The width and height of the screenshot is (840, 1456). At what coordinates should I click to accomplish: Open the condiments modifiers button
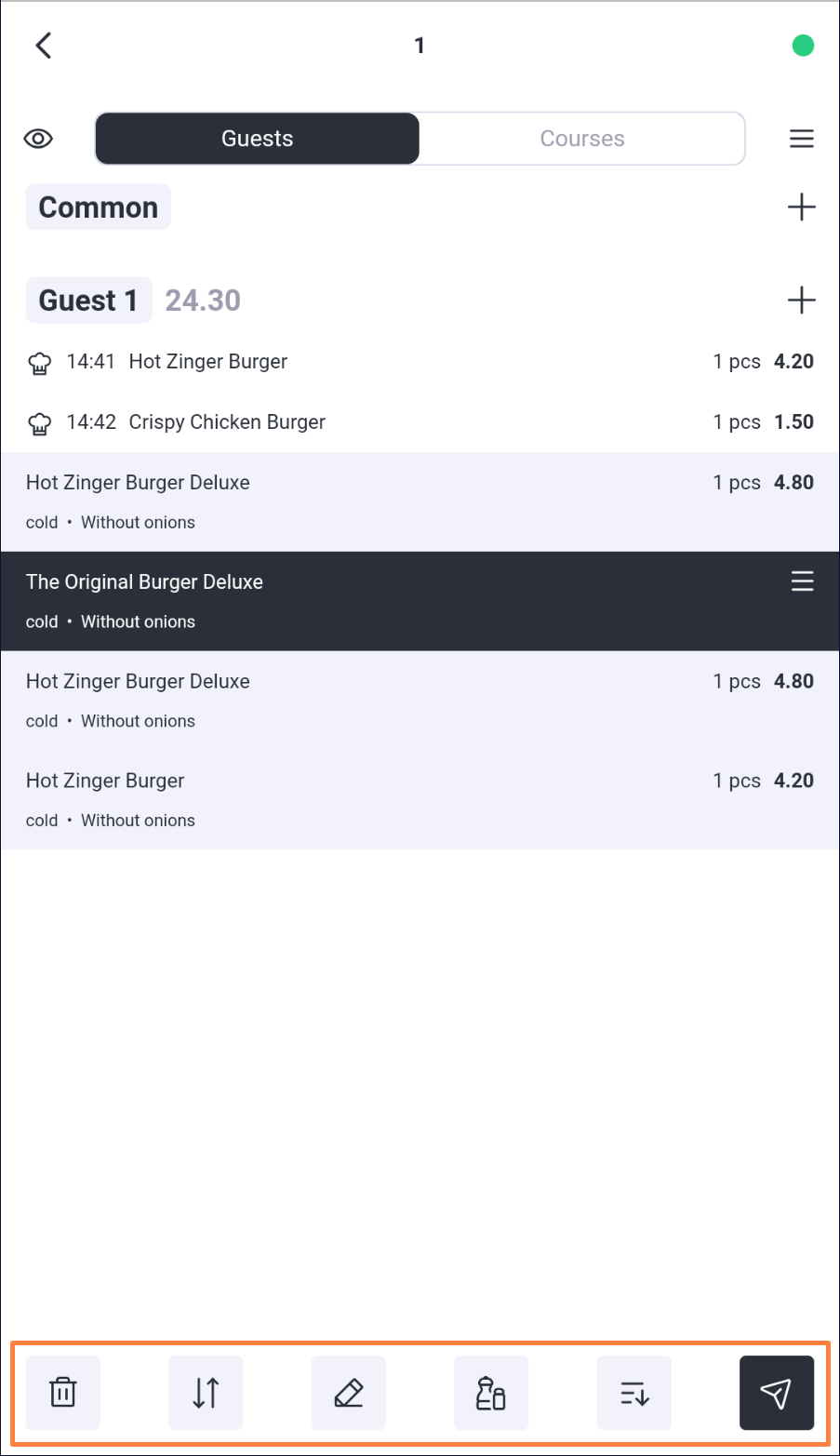coord(491,1393)
